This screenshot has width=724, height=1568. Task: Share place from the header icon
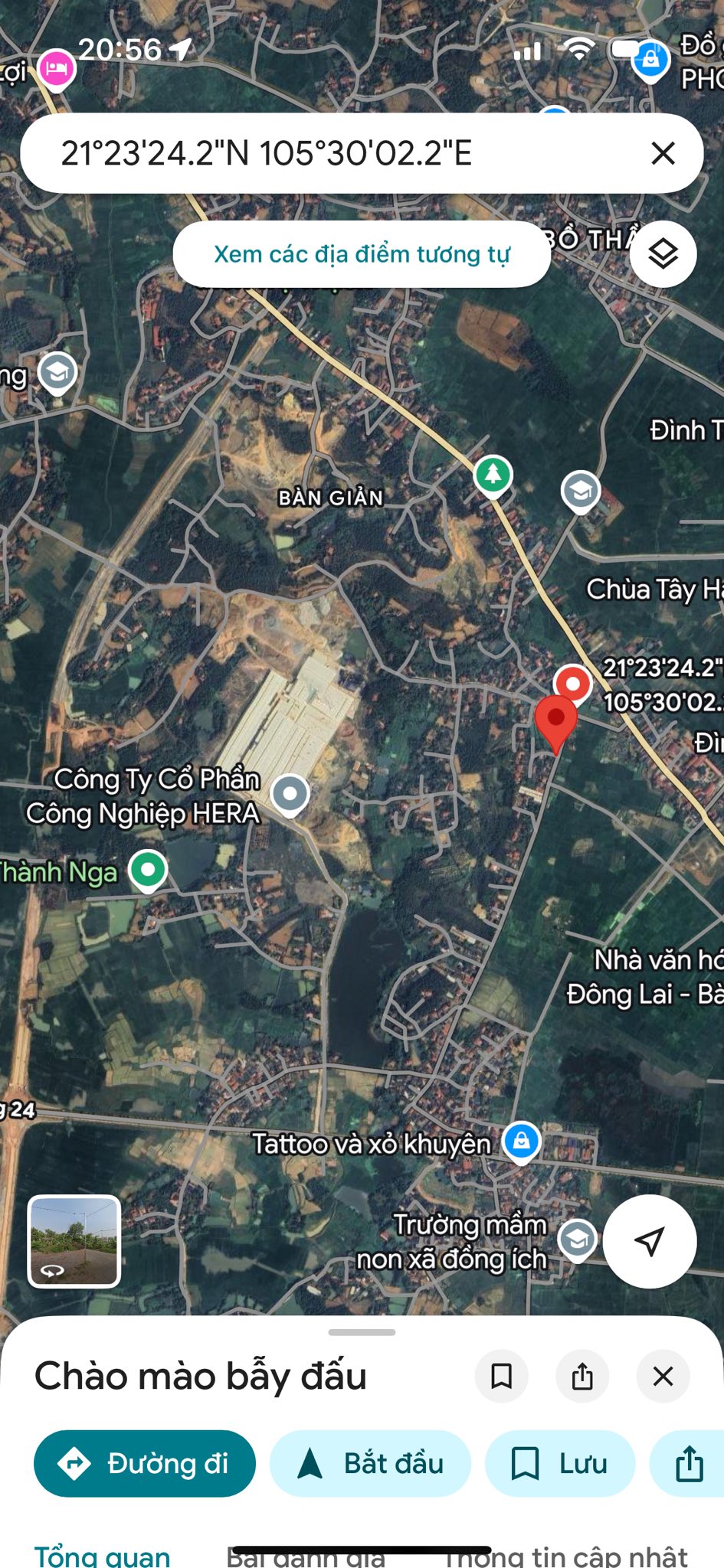(x=582, y=1376)
